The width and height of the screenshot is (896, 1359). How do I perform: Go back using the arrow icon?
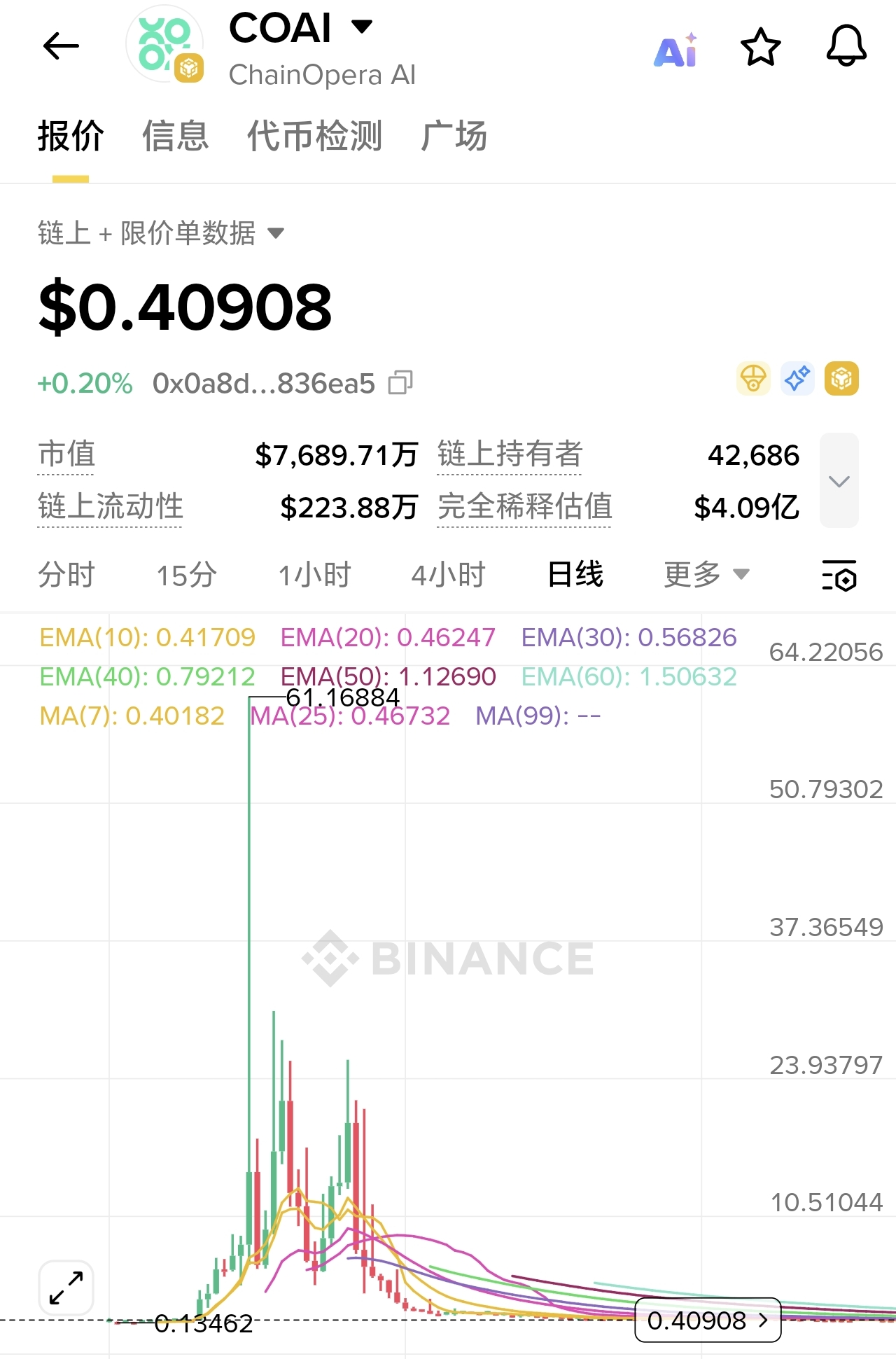[x=62, y=47]
